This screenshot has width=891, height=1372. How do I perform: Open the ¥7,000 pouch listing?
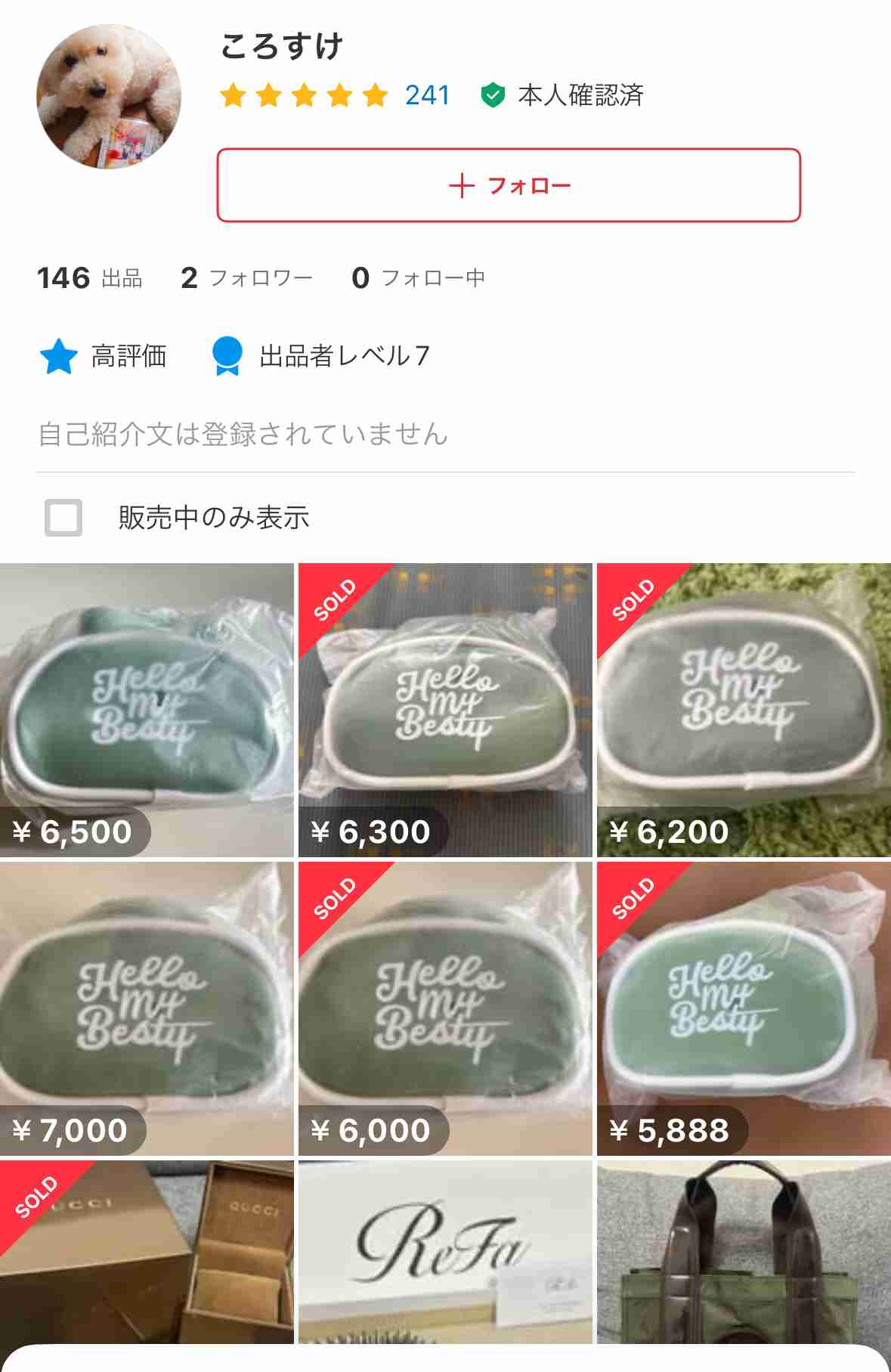[147, 1008]
